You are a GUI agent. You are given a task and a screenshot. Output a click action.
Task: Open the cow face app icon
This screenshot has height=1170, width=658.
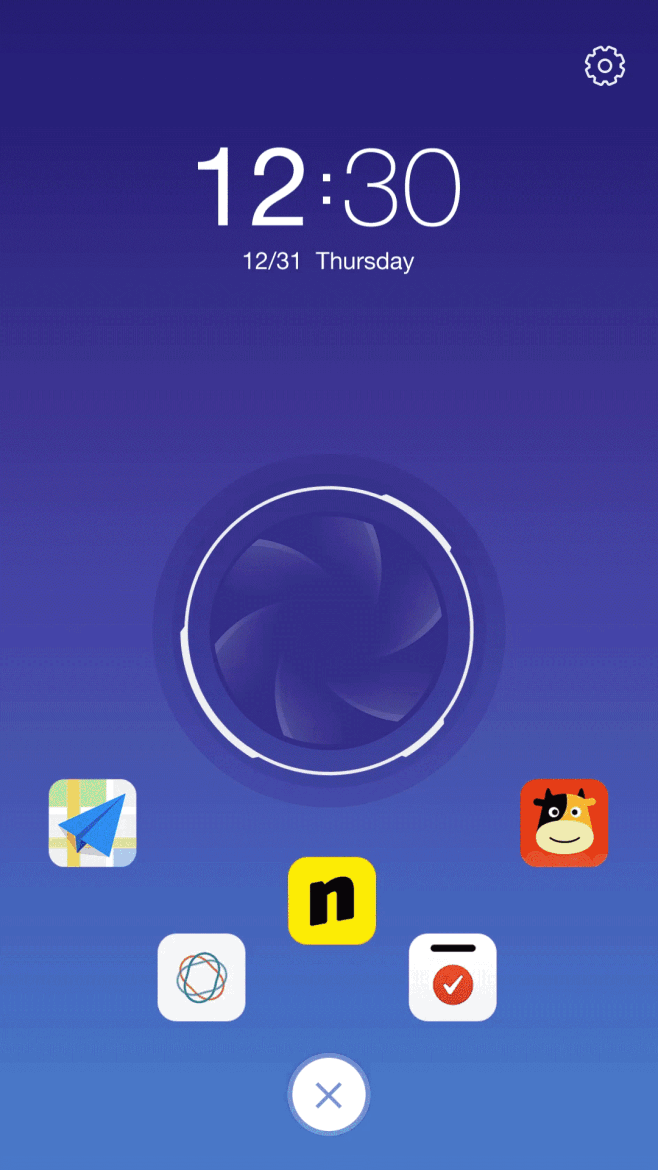pyautogui.click(x=564, y=822)
